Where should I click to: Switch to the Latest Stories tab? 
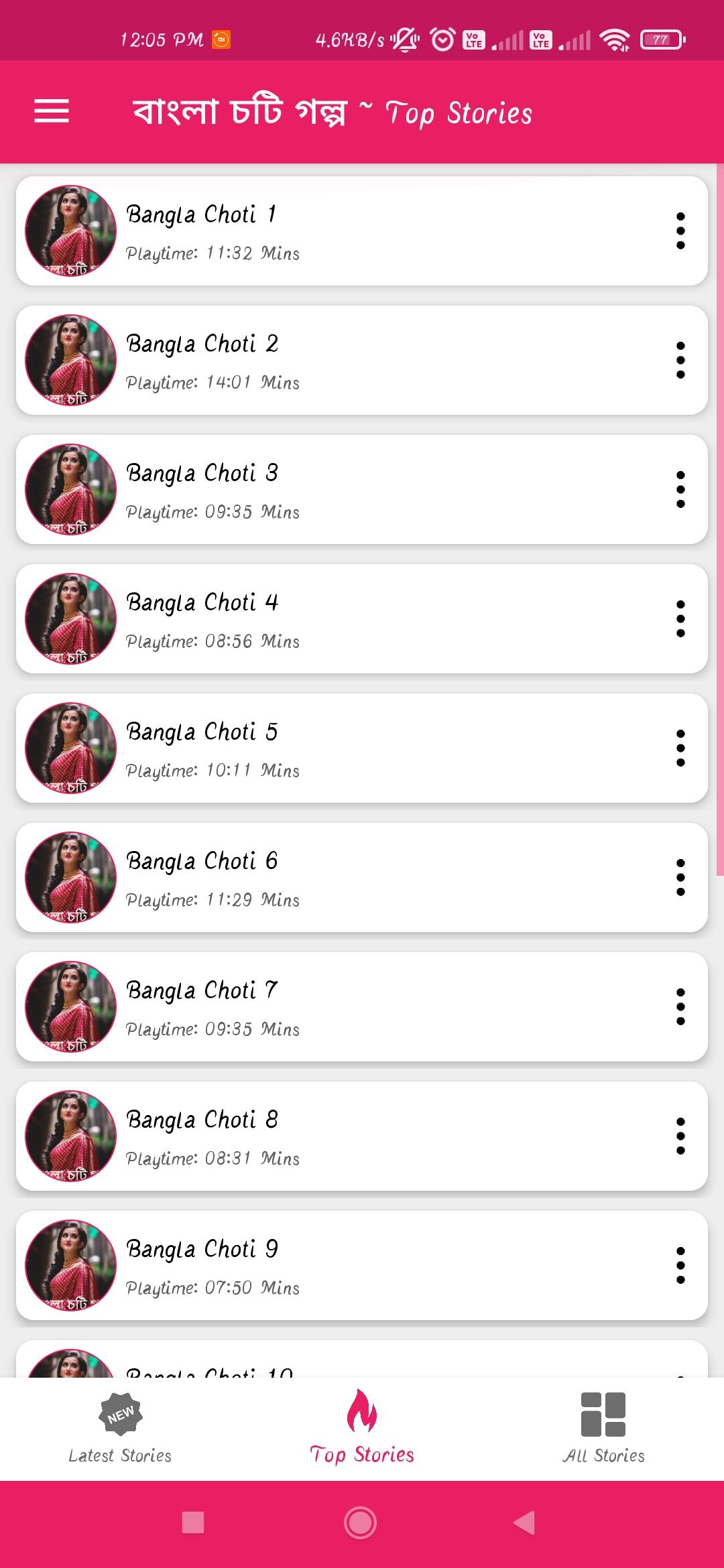coord(120,1427)
